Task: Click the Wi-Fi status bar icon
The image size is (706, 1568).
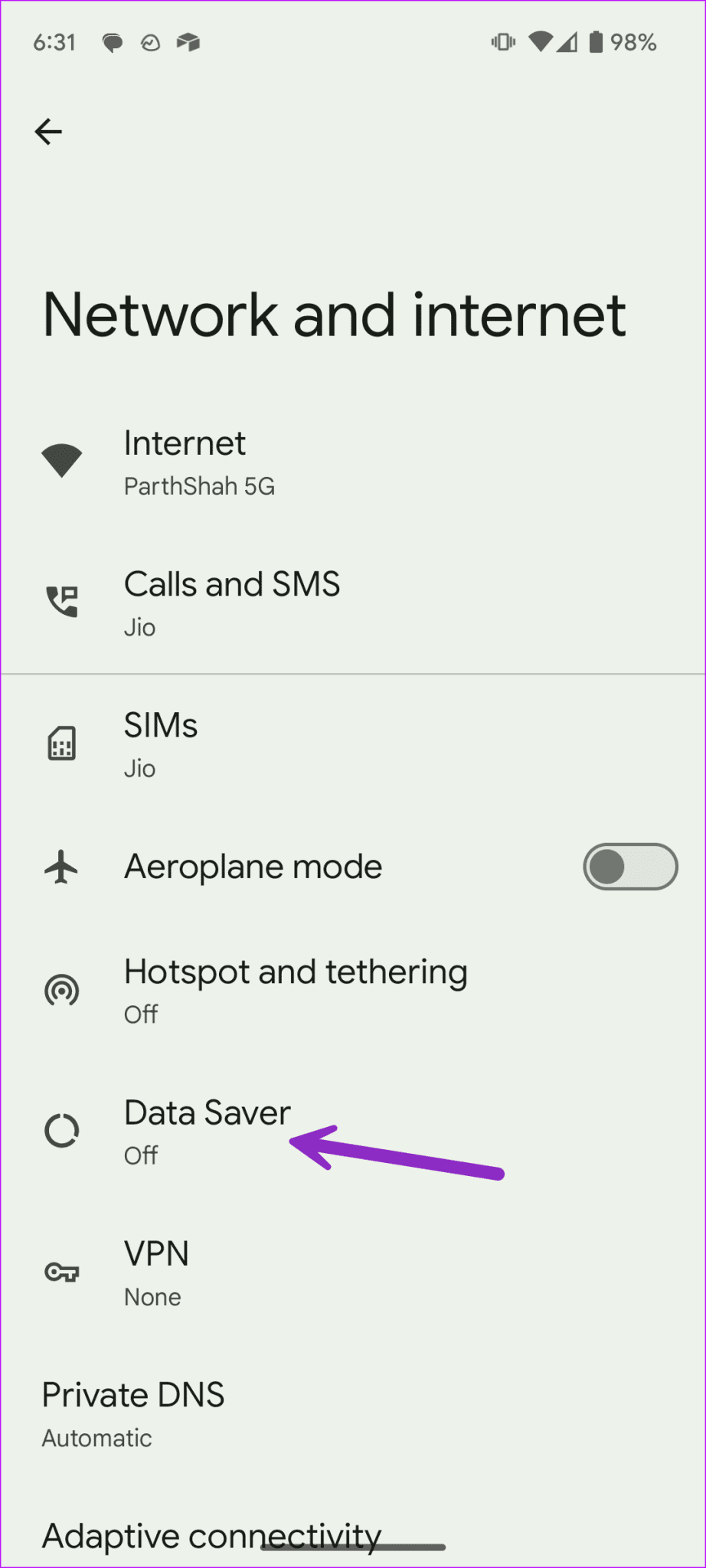Action: [x=541, y=42]
